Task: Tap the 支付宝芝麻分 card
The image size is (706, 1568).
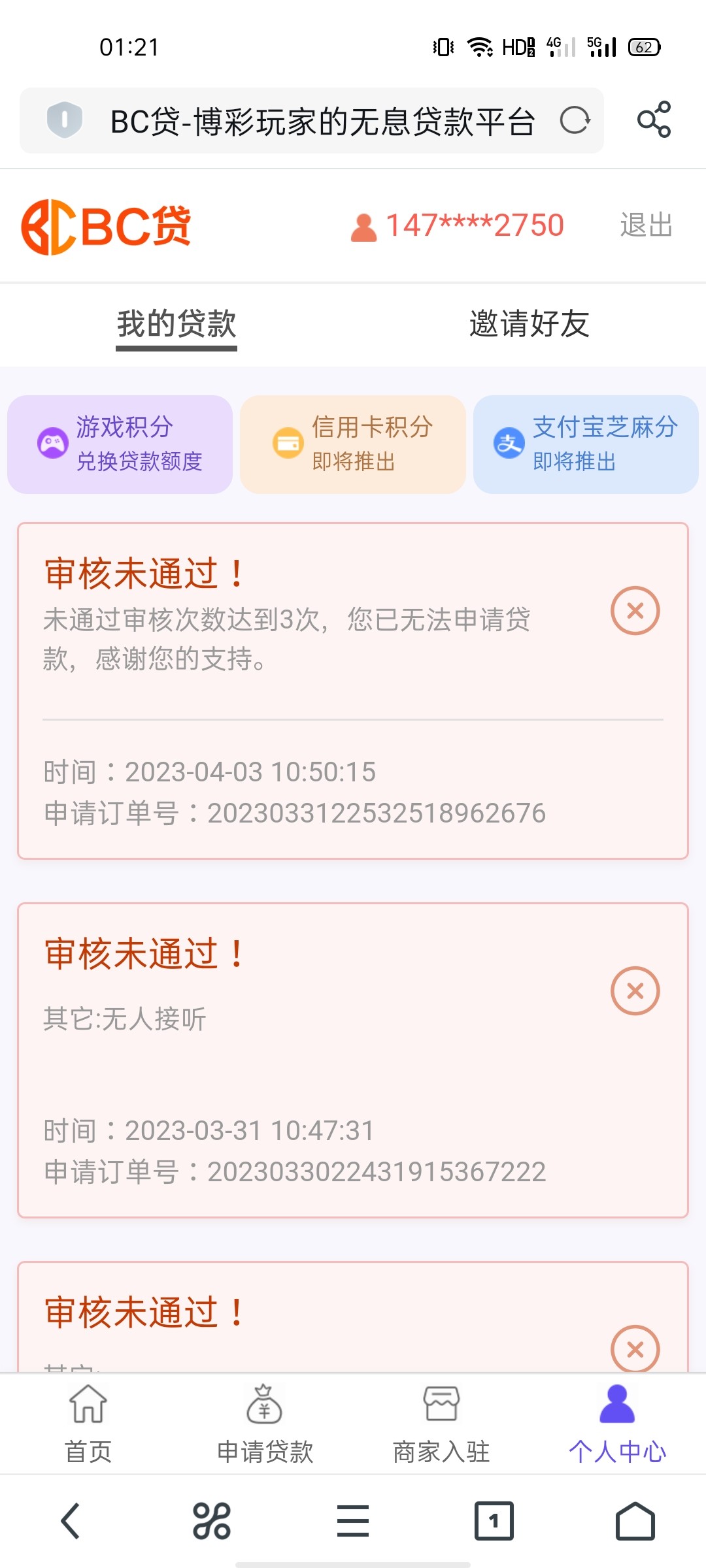Action: pos(586,444)
